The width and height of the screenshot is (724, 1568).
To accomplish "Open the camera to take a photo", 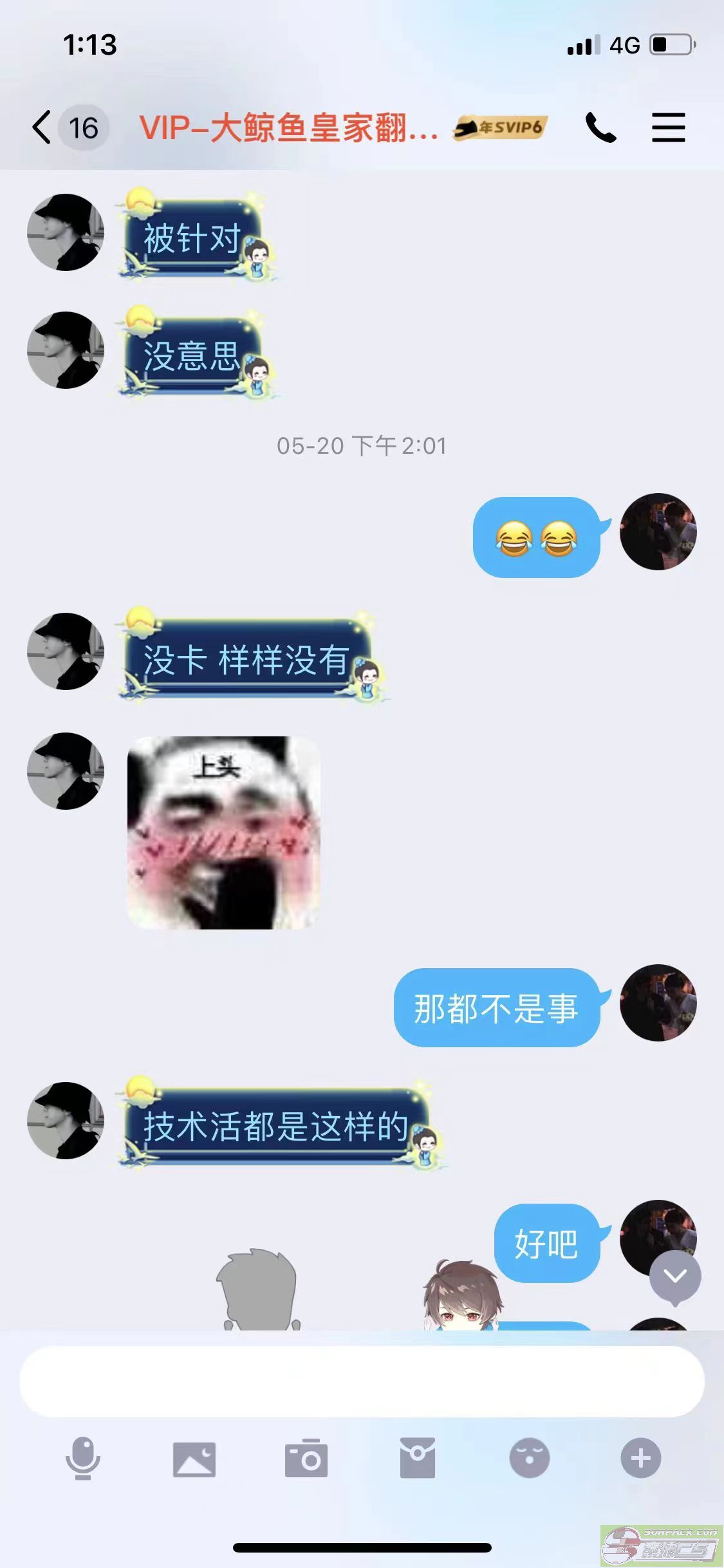I will [x=306, y=1458].
